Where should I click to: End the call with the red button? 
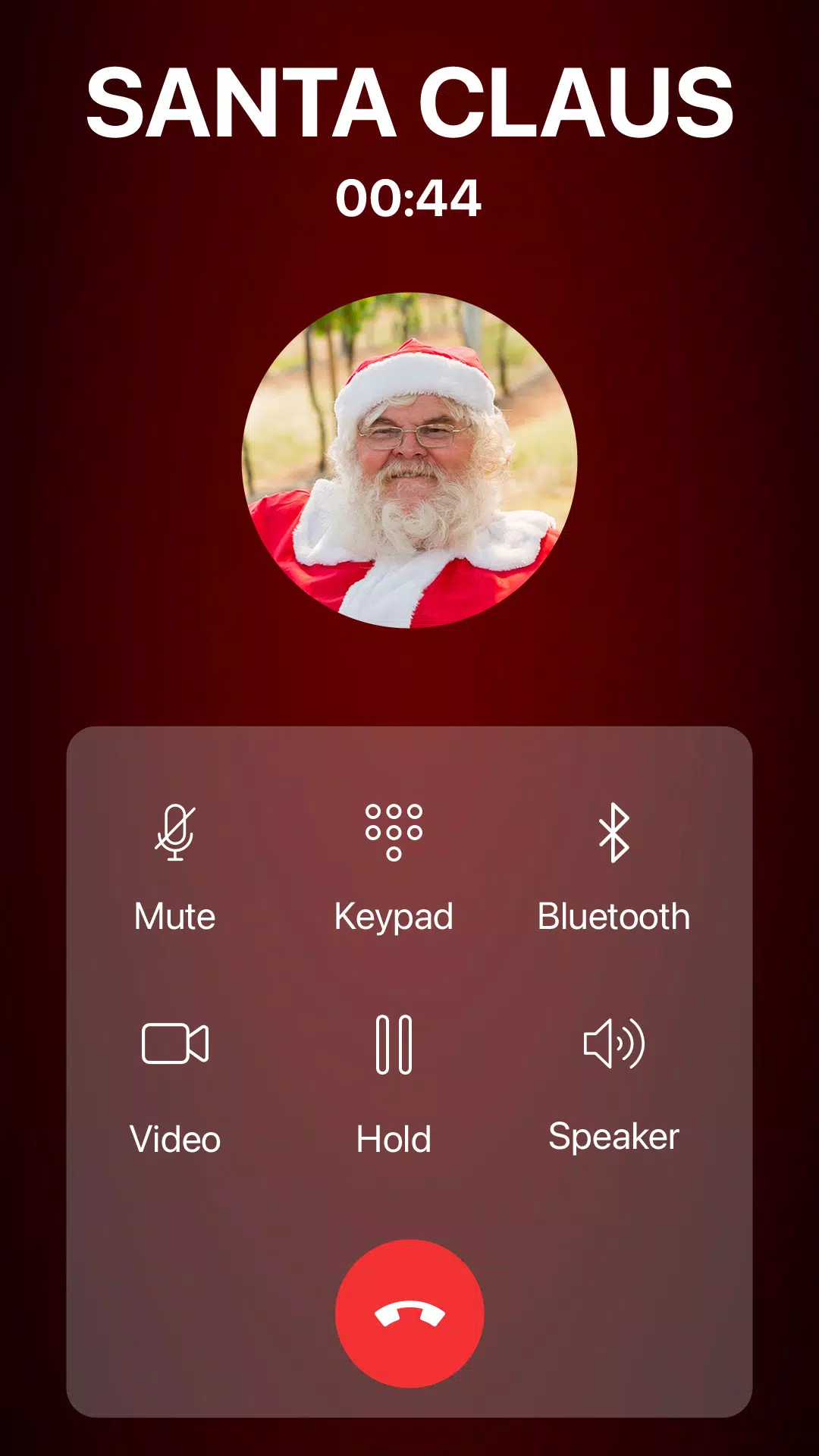409,1314
